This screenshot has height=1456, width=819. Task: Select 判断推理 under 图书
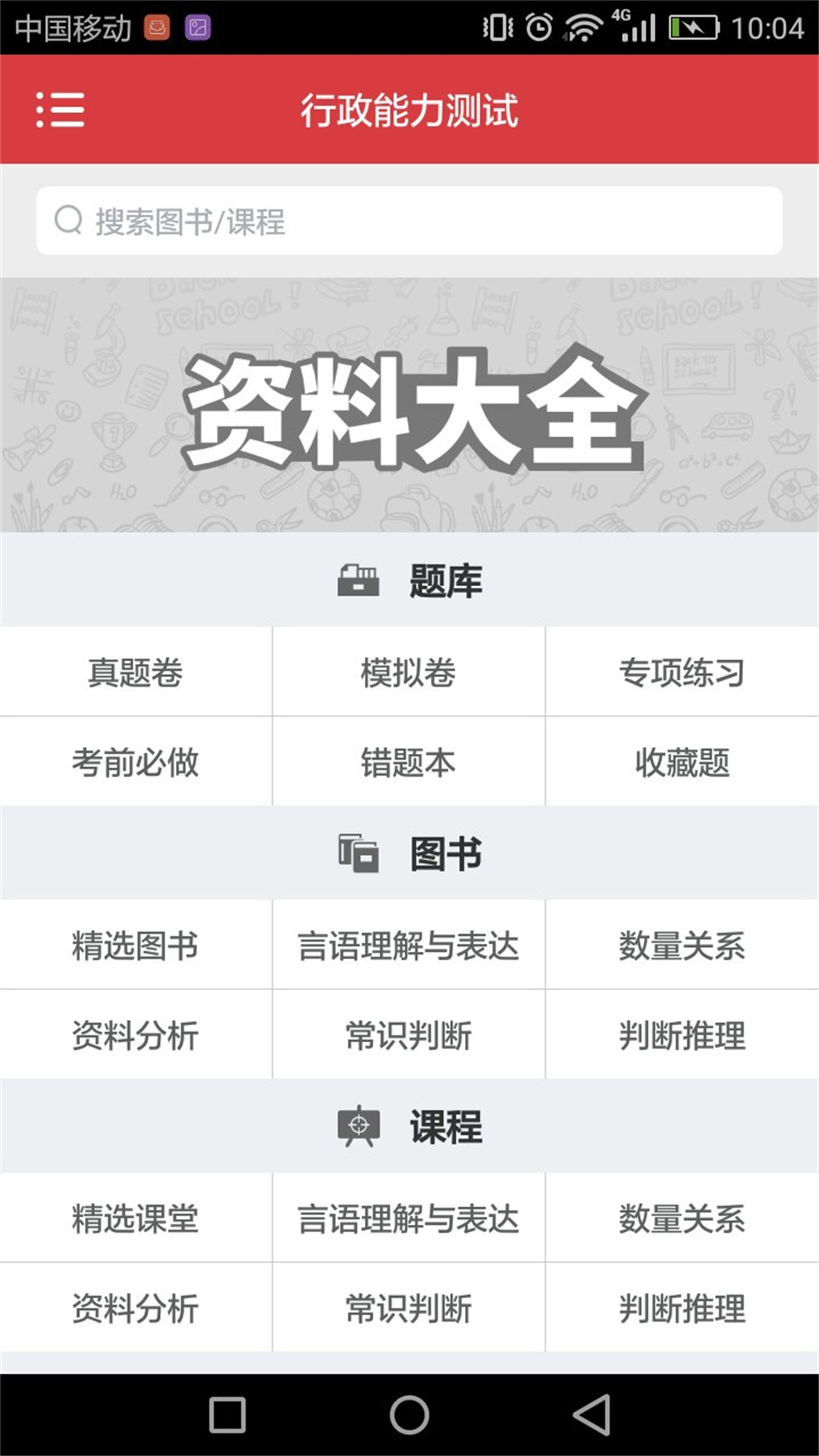[682, 1034]
